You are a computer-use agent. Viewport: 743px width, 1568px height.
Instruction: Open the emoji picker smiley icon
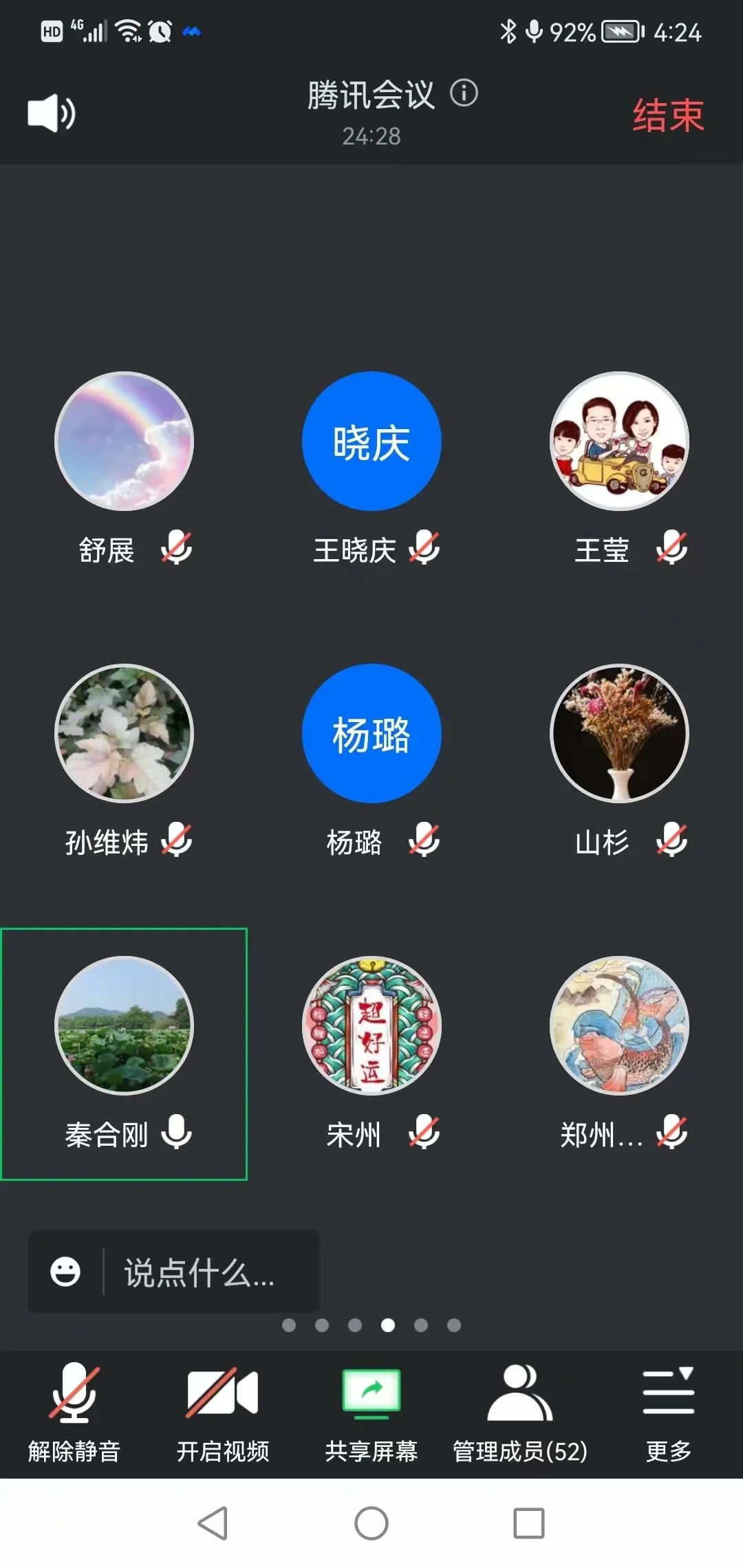(x=65, y=1272)
